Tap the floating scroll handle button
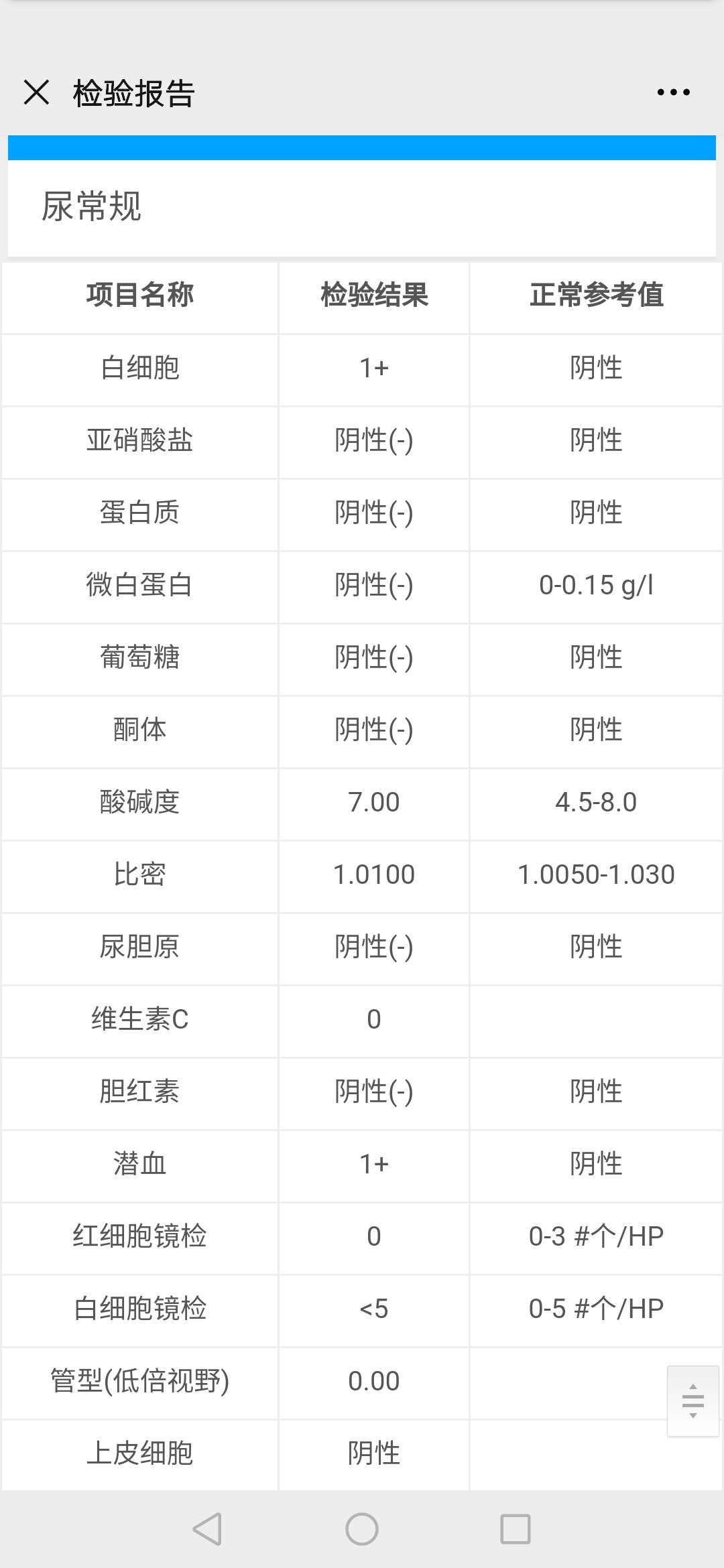Image resolution: width=724 pixels, height=1568 pixels. coord(692,1400)
